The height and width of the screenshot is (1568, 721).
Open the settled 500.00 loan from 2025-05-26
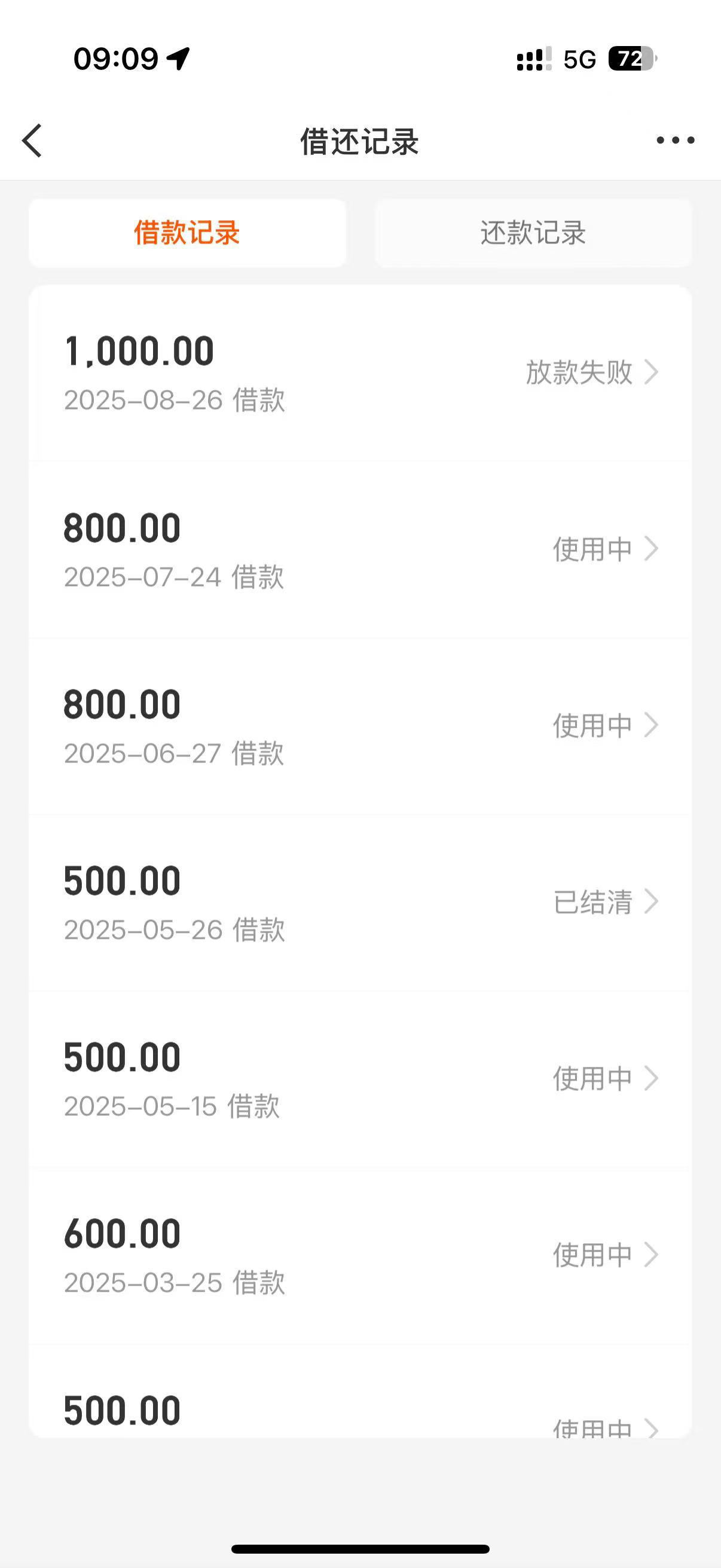click(360, 902)
